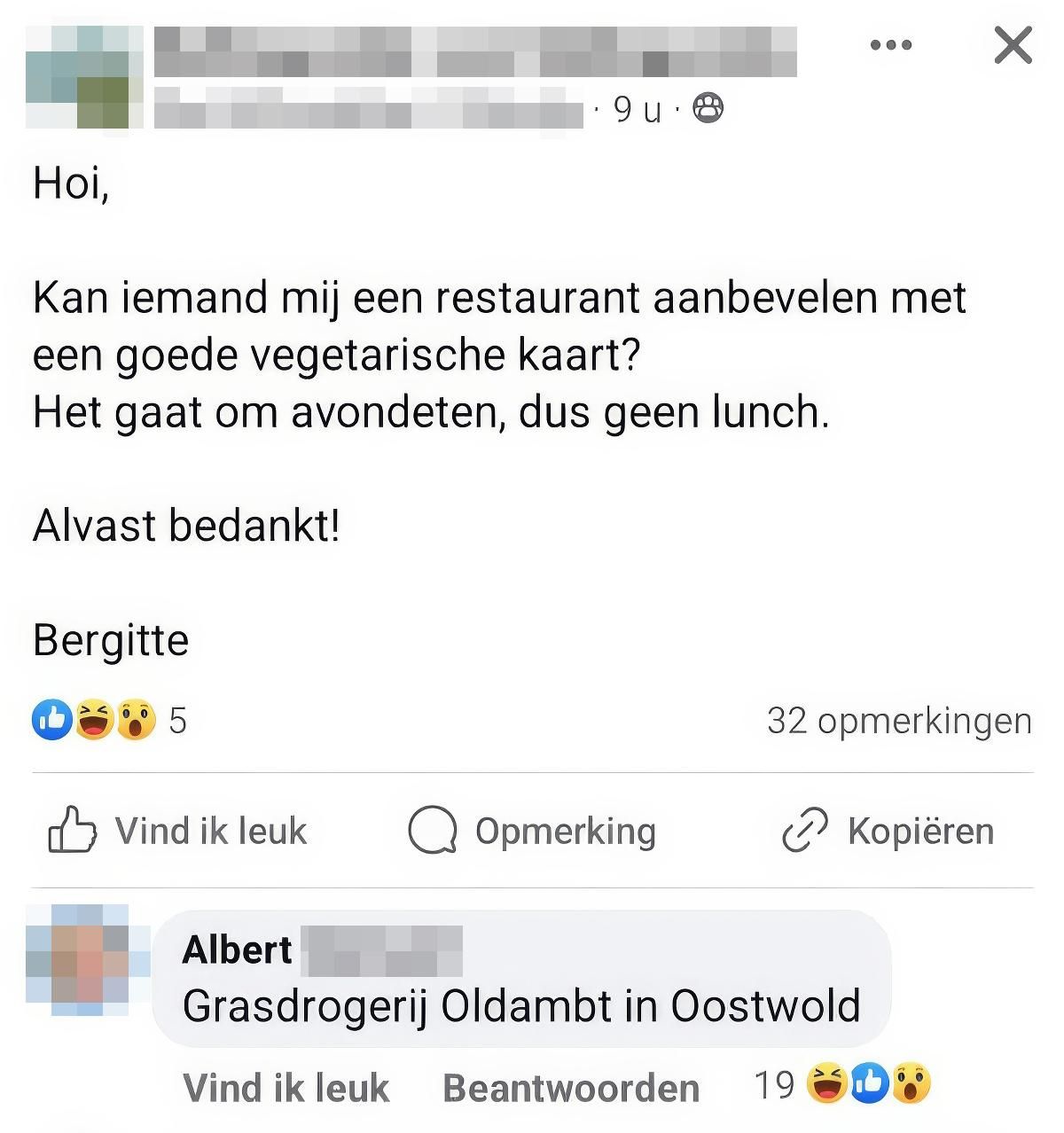The height and width of the screenshot is (1133, 1064).
Task: Open Albert's profile from his name
Action: tap(237, 950)
